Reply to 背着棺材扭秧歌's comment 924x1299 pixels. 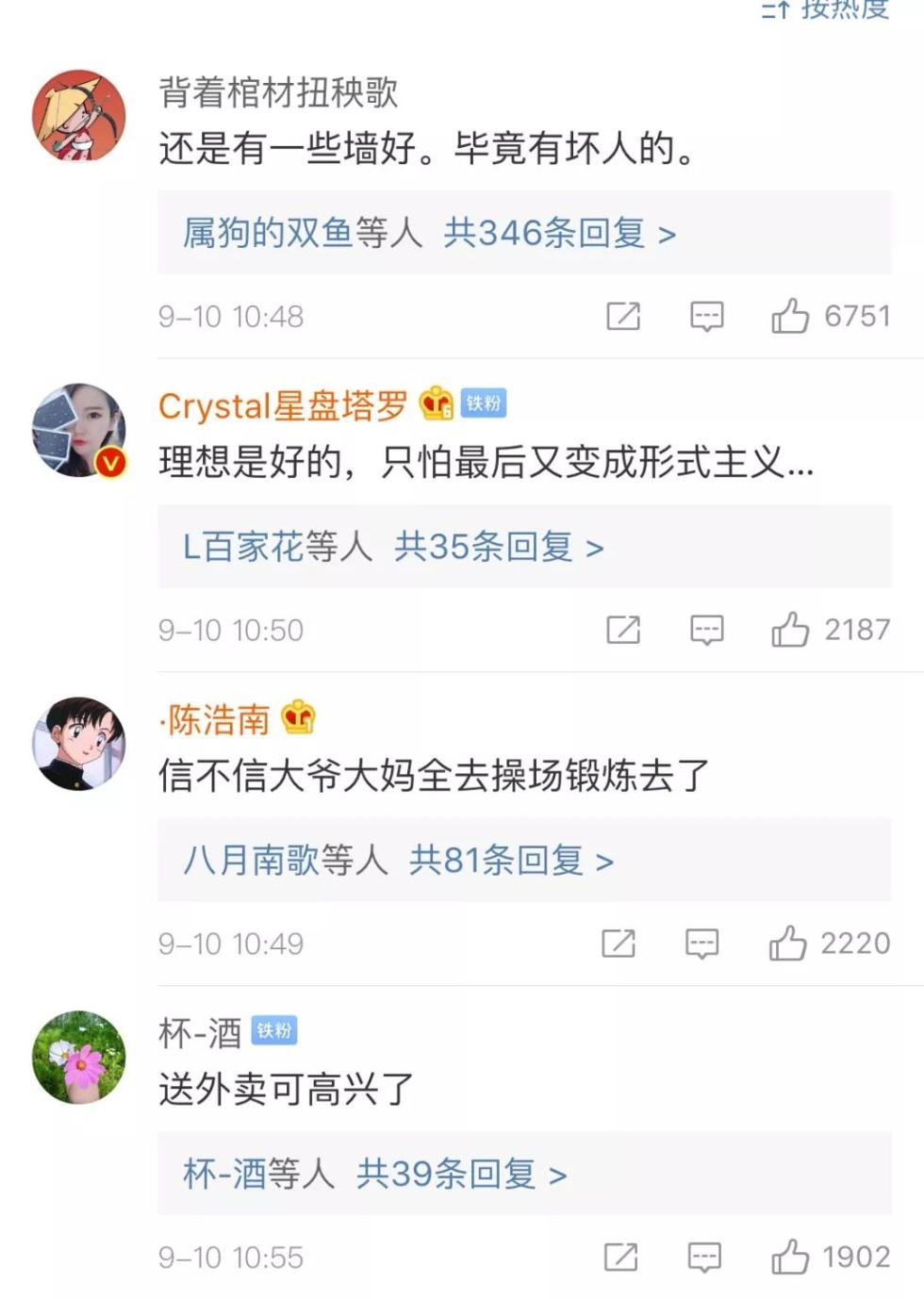point(706,317)
